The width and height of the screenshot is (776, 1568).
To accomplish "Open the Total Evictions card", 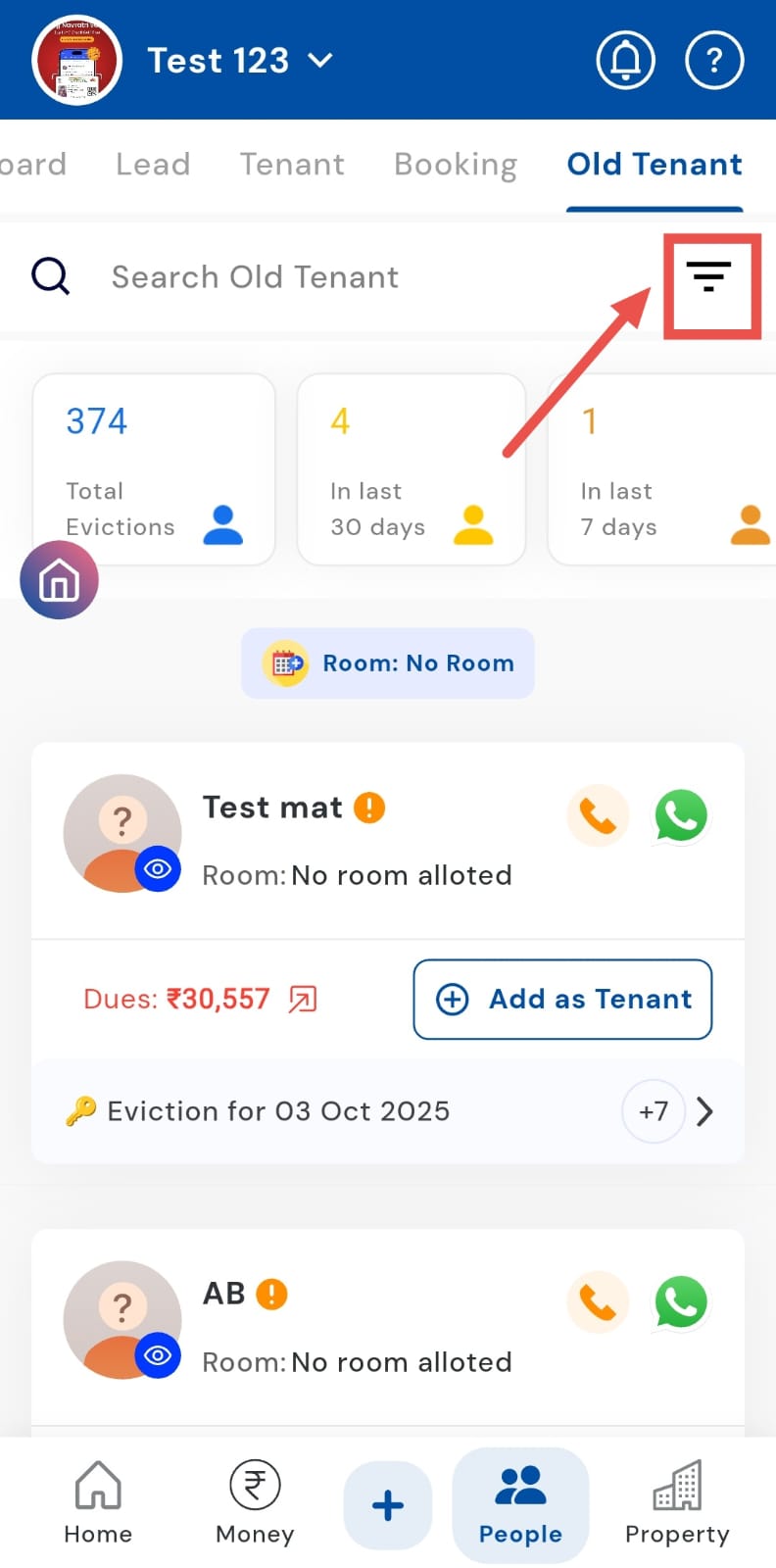I will (154, 469).
